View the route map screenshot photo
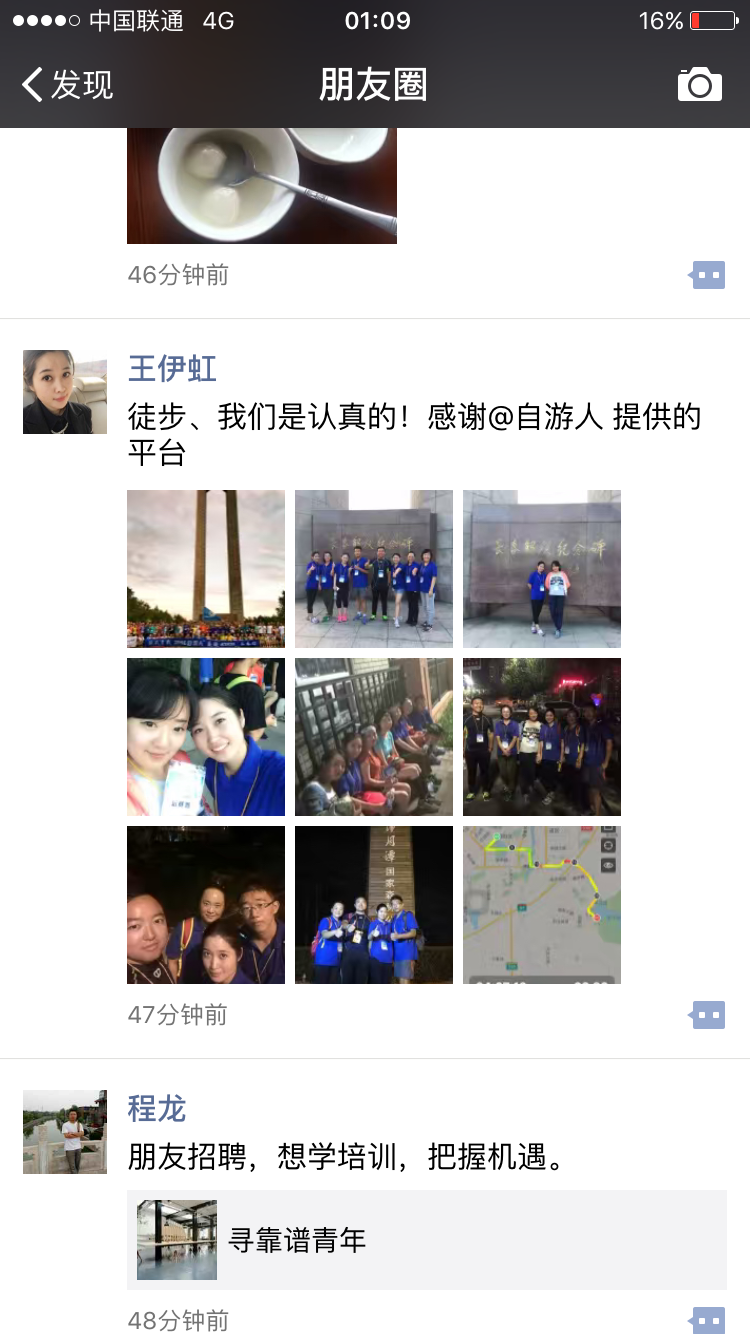750x1334 pixels. click(x=542, y=905)
